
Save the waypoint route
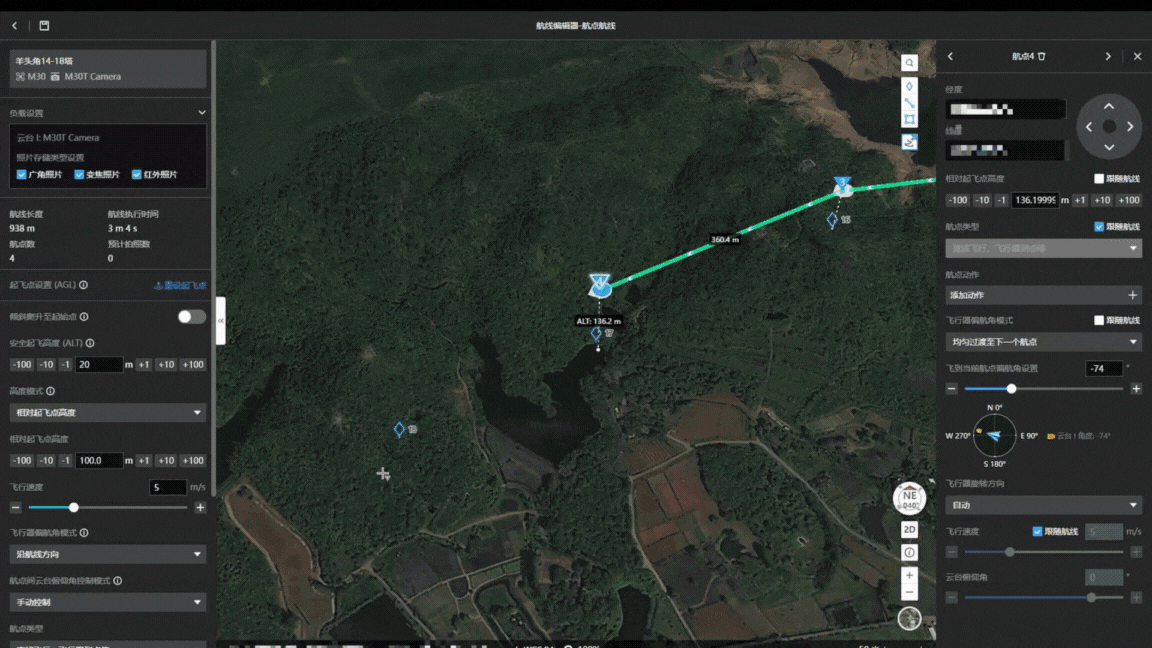point(44,26)
